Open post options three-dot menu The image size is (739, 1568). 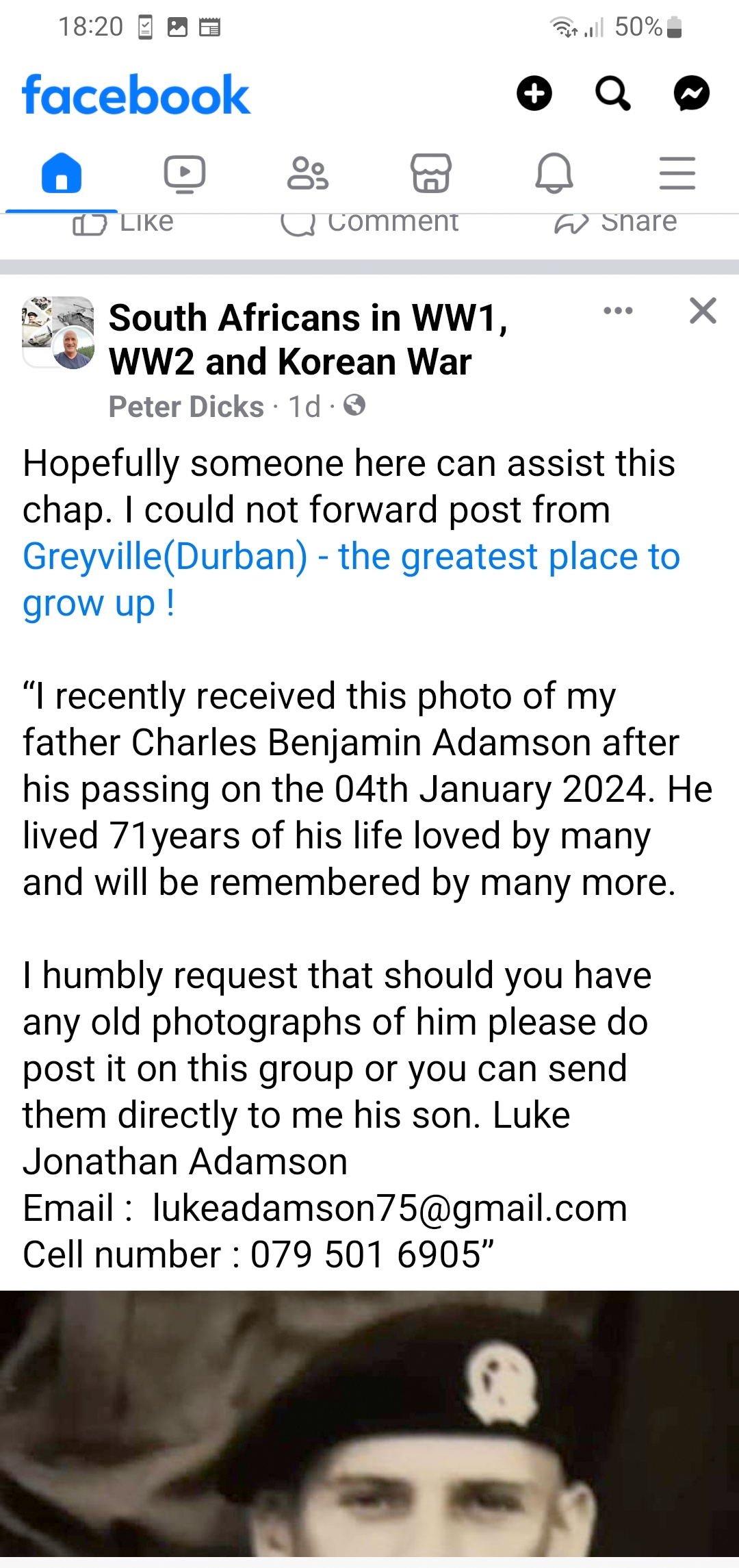[618, 311]
